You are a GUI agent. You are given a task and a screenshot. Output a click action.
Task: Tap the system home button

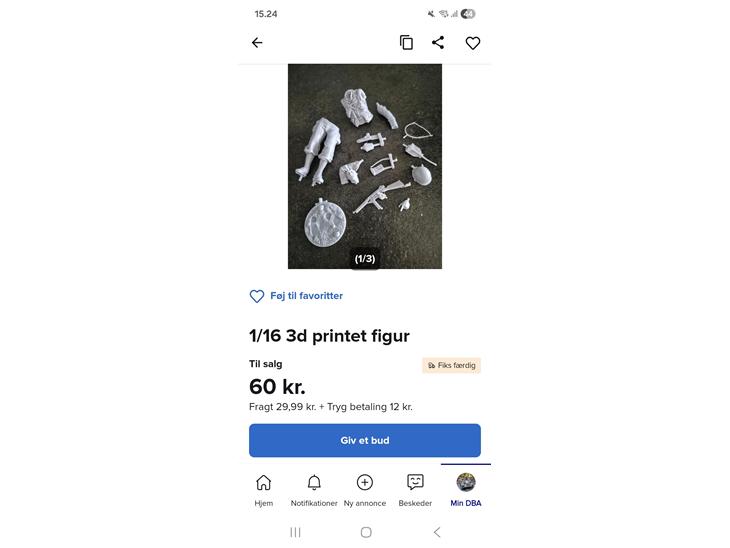pos(366,532)
